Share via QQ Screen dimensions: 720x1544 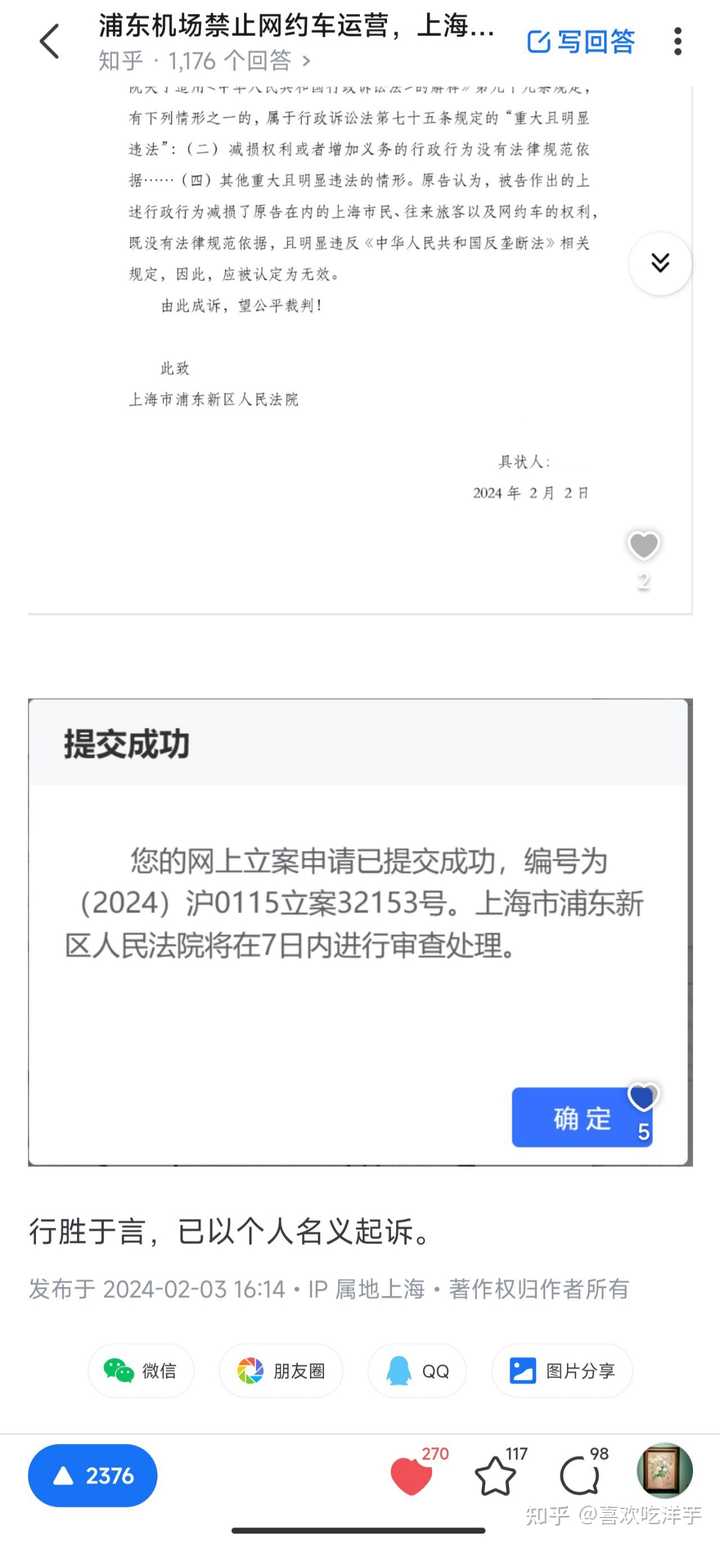point(417,1371)
